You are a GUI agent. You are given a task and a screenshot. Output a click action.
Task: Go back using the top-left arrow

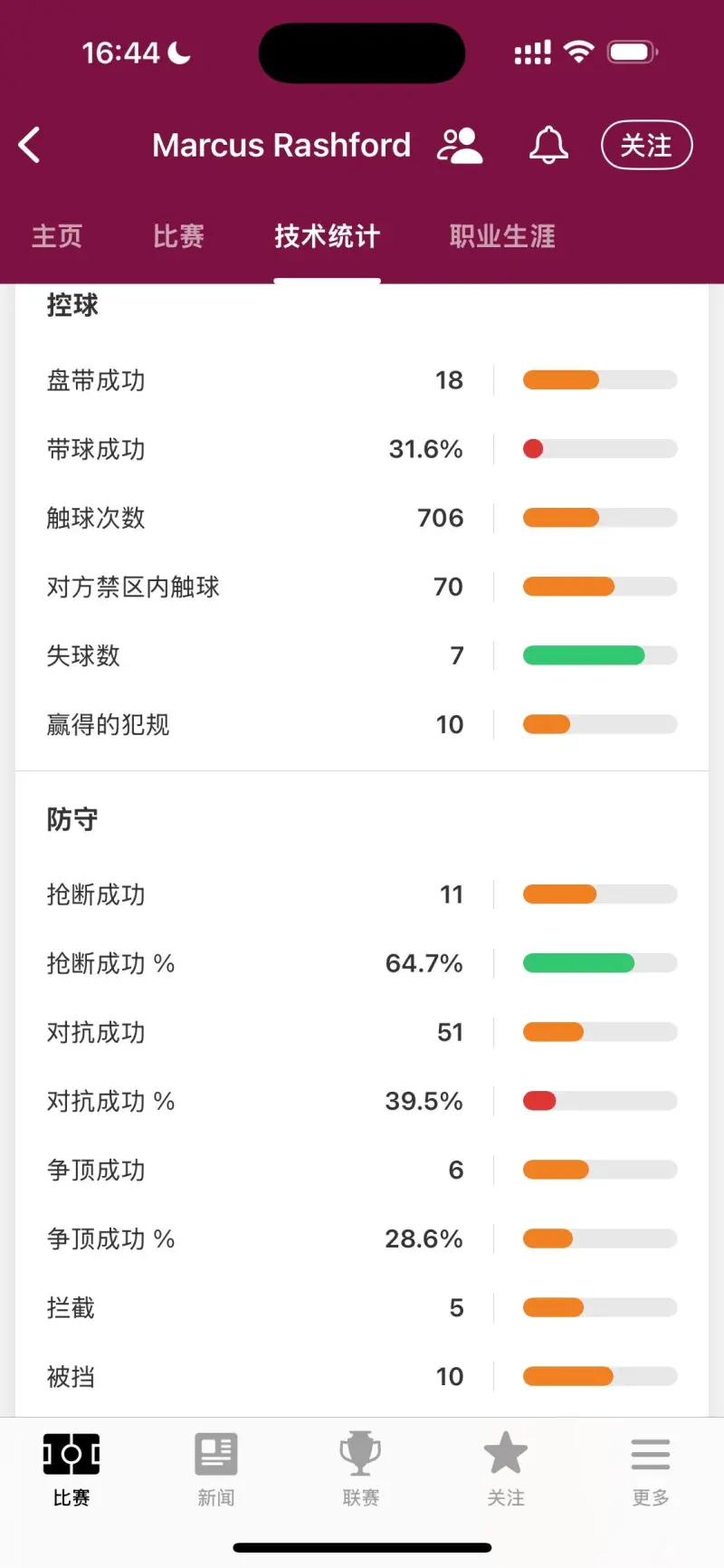[x=29, y=145]
